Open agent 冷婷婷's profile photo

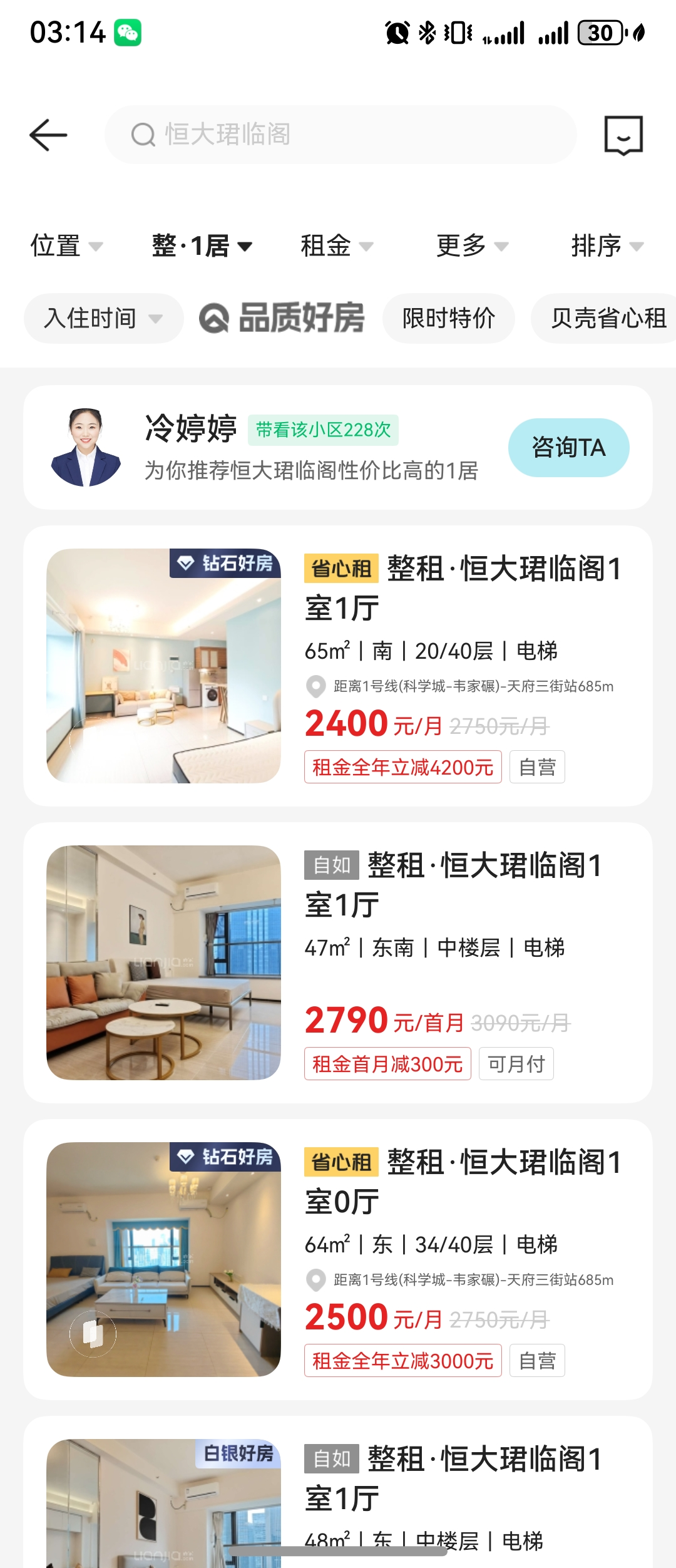pyautogui.click(x=86, y=448)
